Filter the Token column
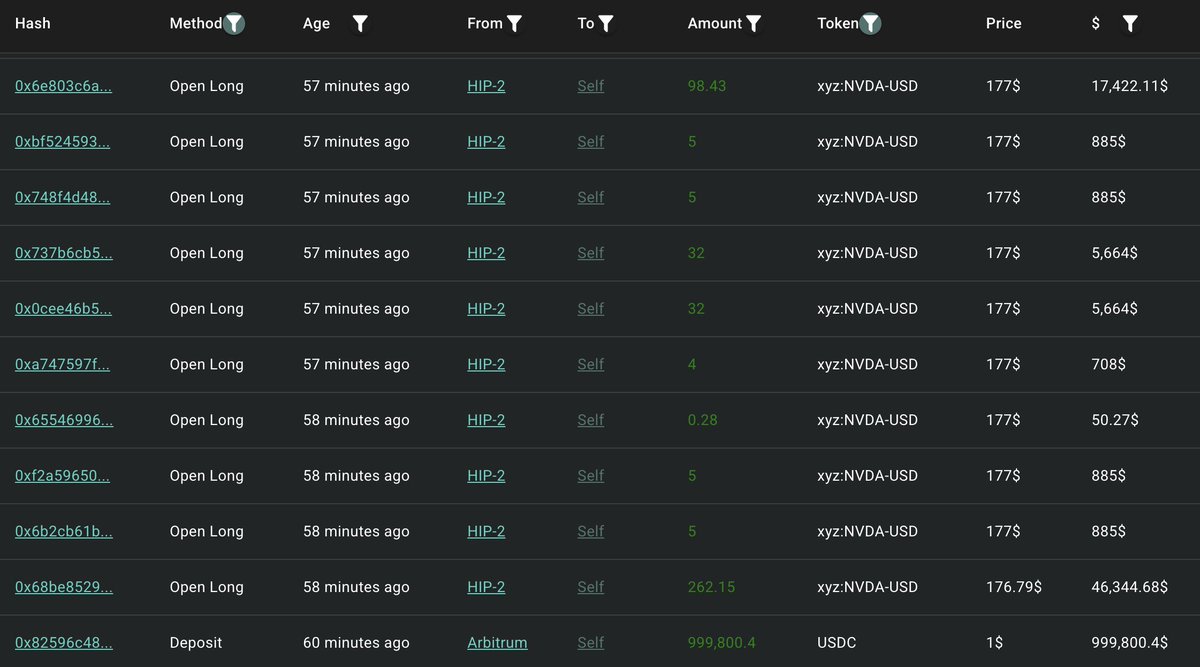 [871, 23]
